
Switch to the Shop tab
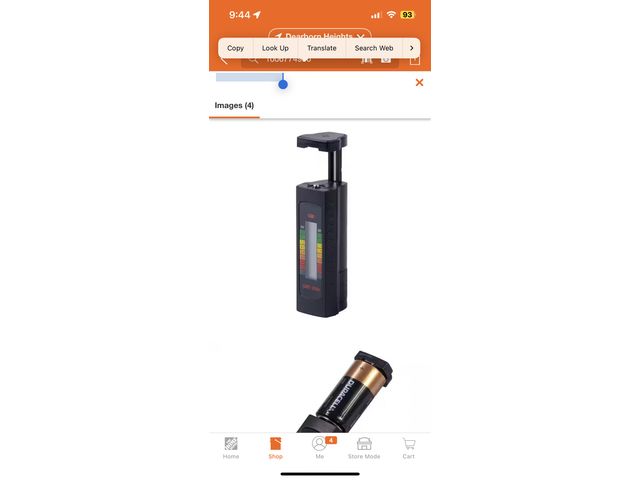275,448
